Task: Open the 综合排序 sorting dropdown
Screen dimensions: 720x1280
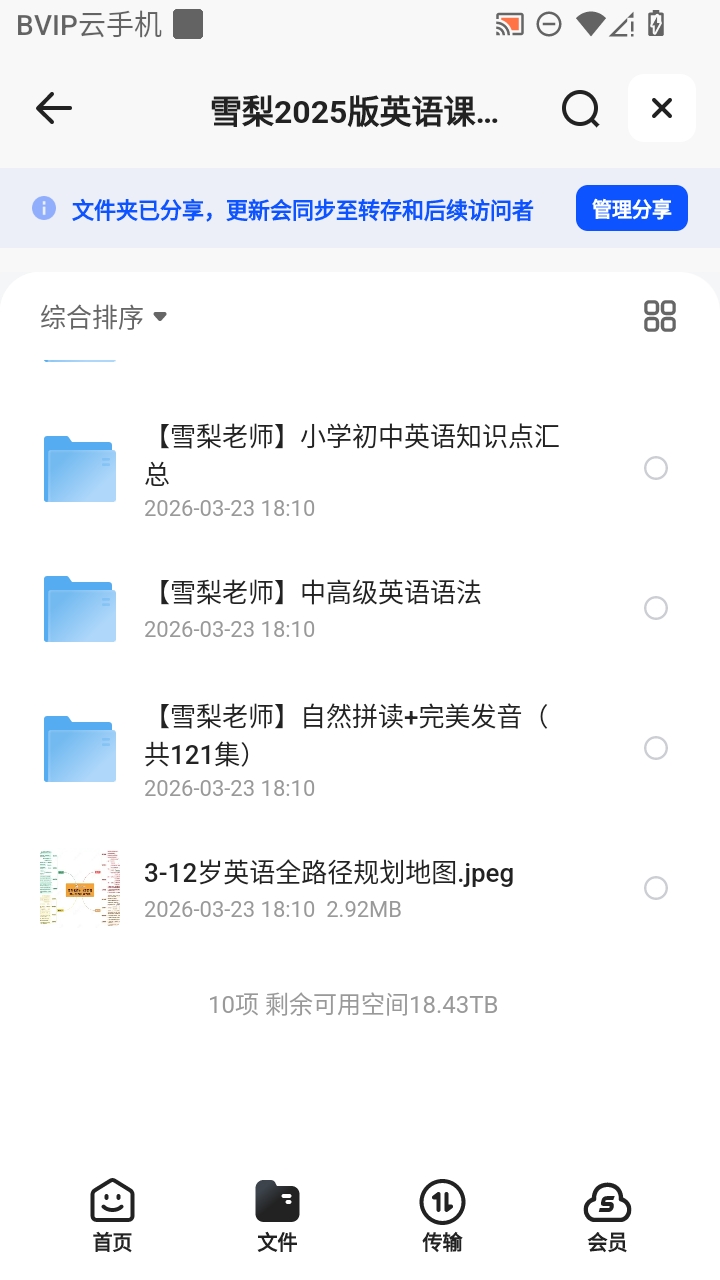Action: 103,318
